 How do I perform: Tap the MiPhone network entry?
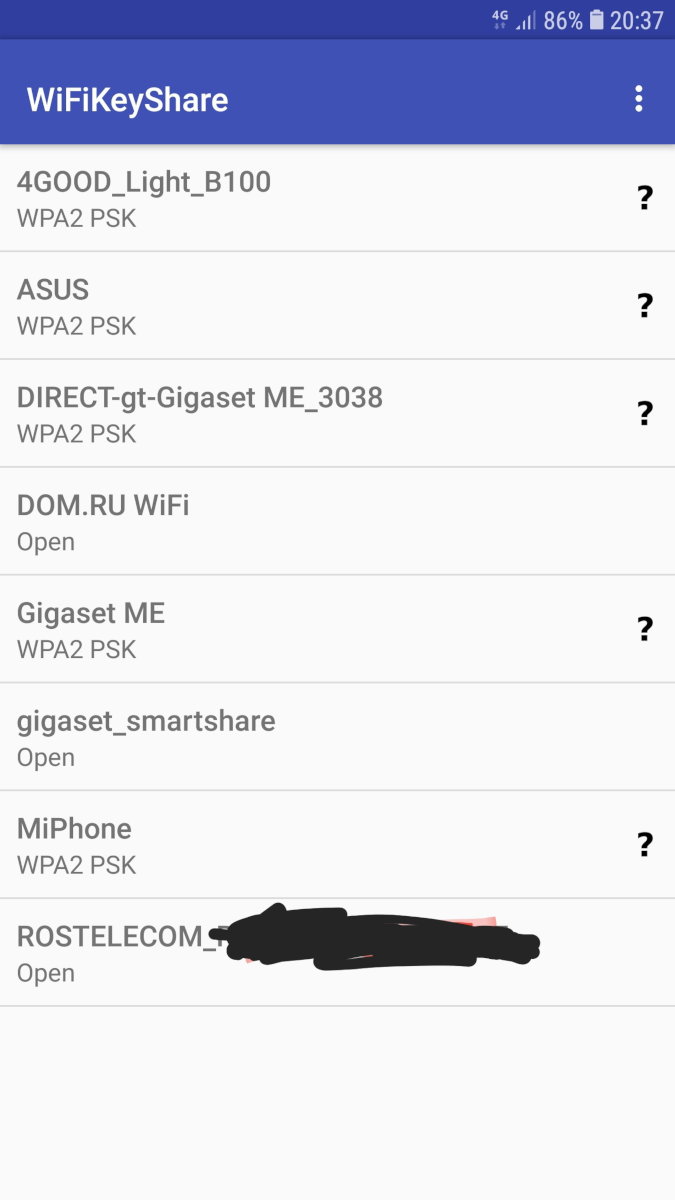point(300,846)
